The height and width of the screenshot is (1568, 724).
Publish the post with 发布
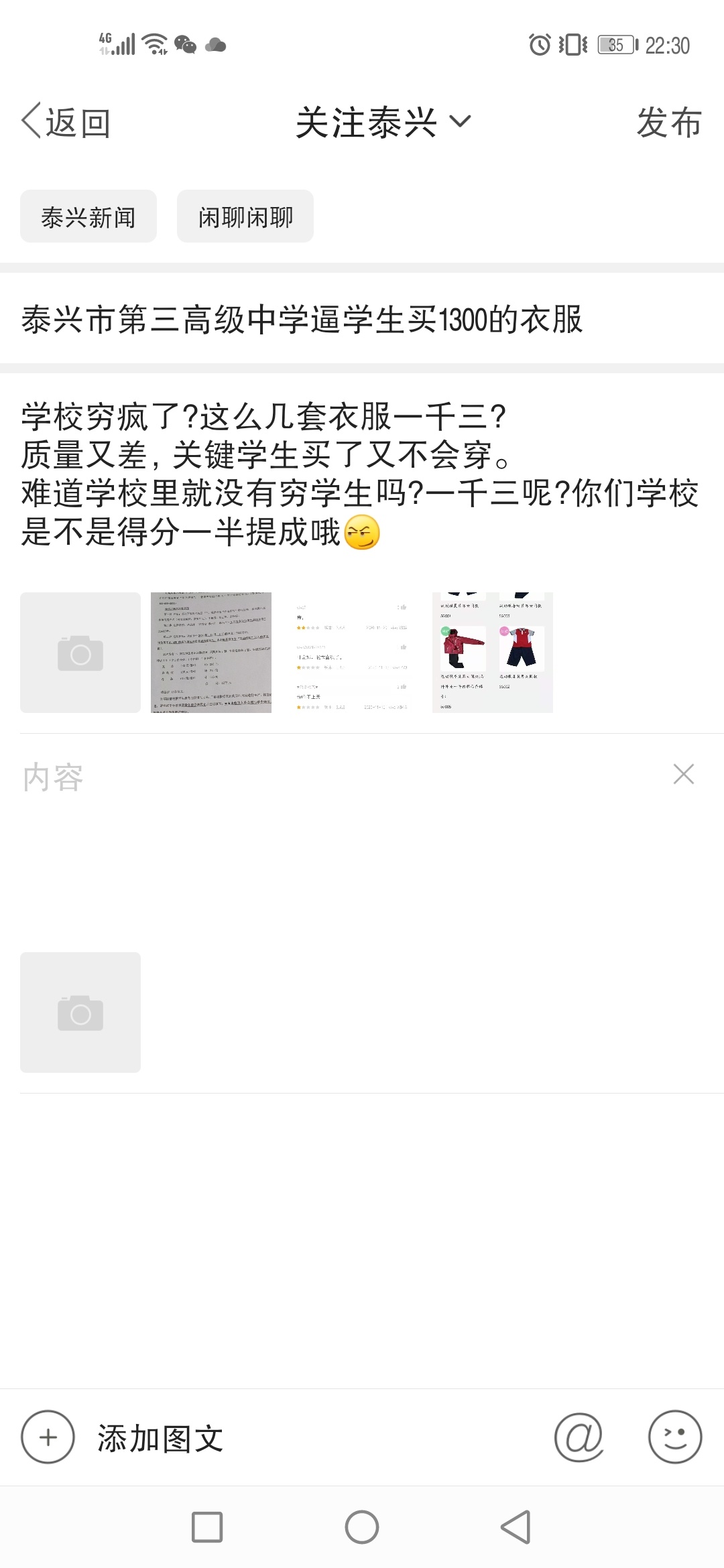click(x=668, y=123)
